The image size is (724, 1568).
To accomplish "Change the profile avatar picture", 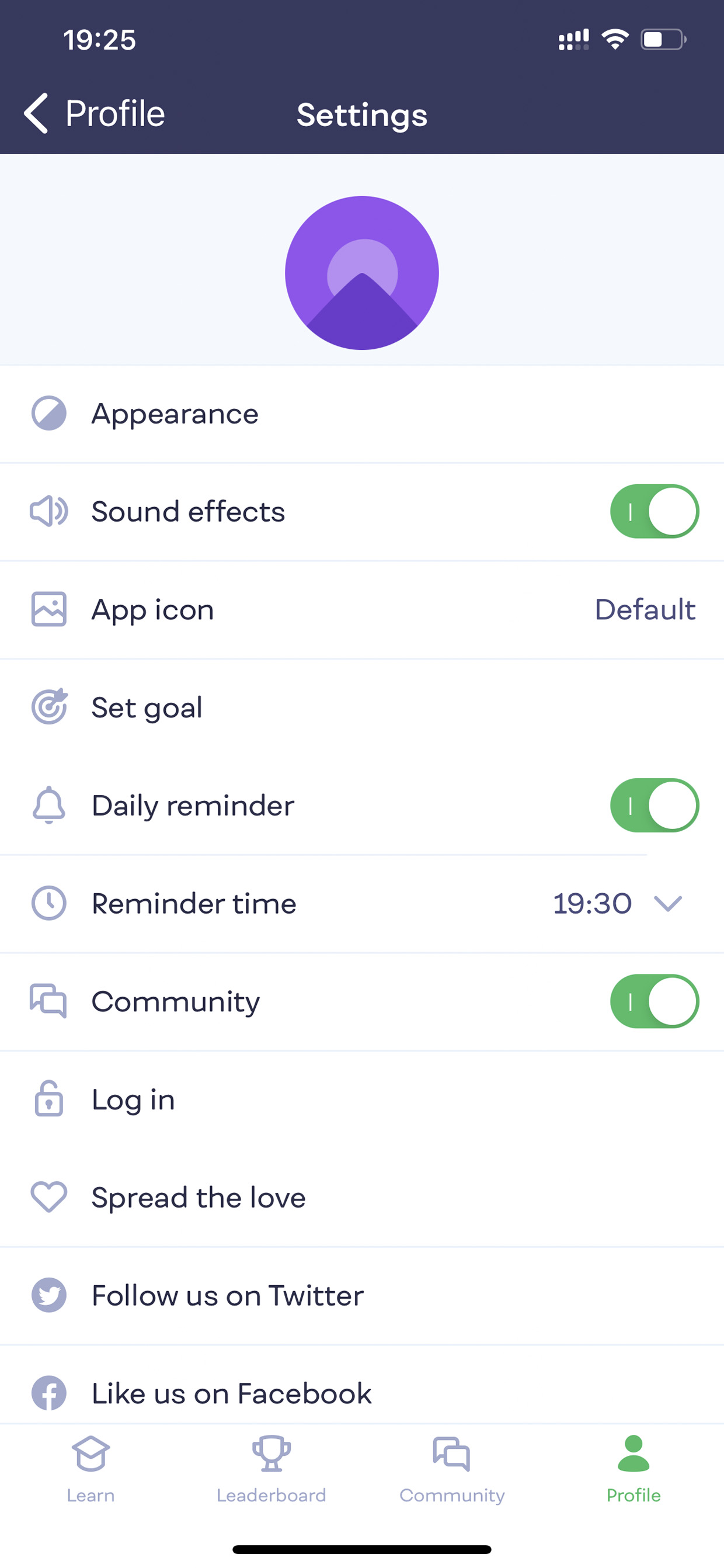I will pos(362,273).
